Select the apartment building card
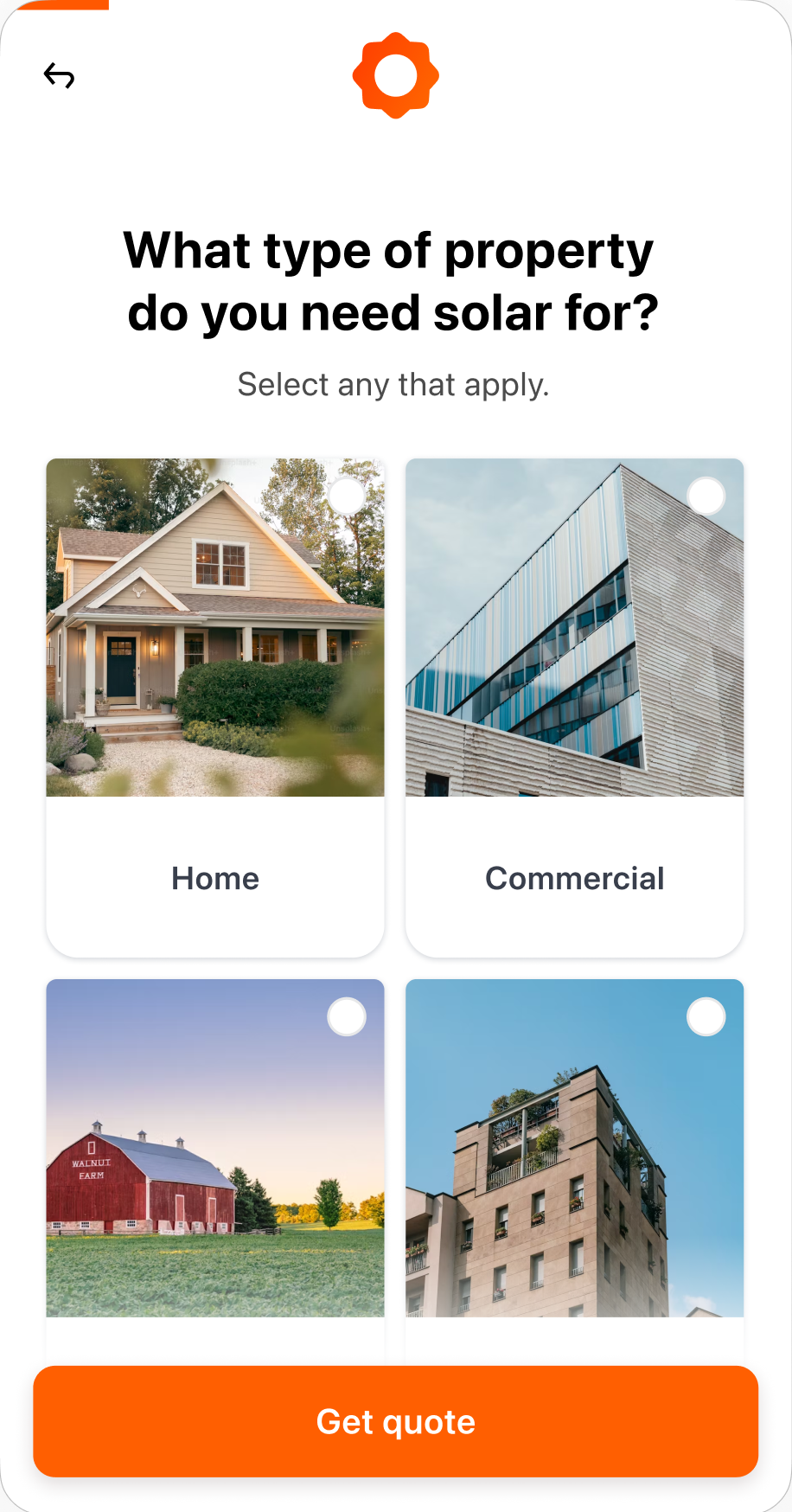 (574, 1159)
